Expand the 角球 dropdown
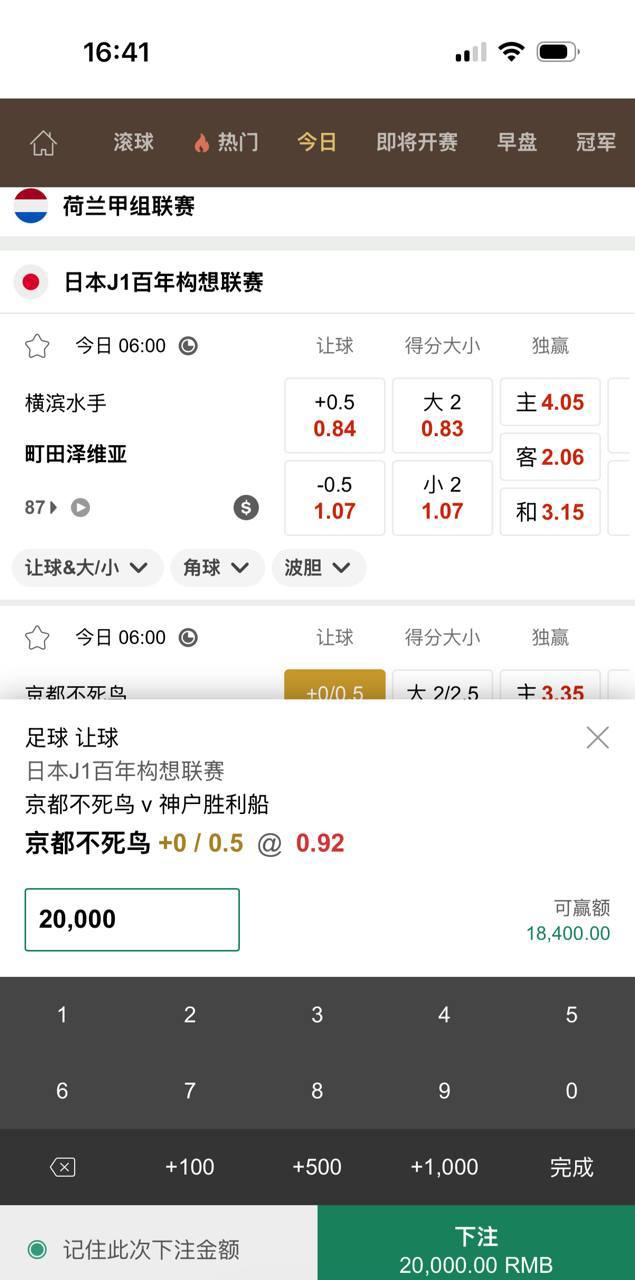 (216, 568)
